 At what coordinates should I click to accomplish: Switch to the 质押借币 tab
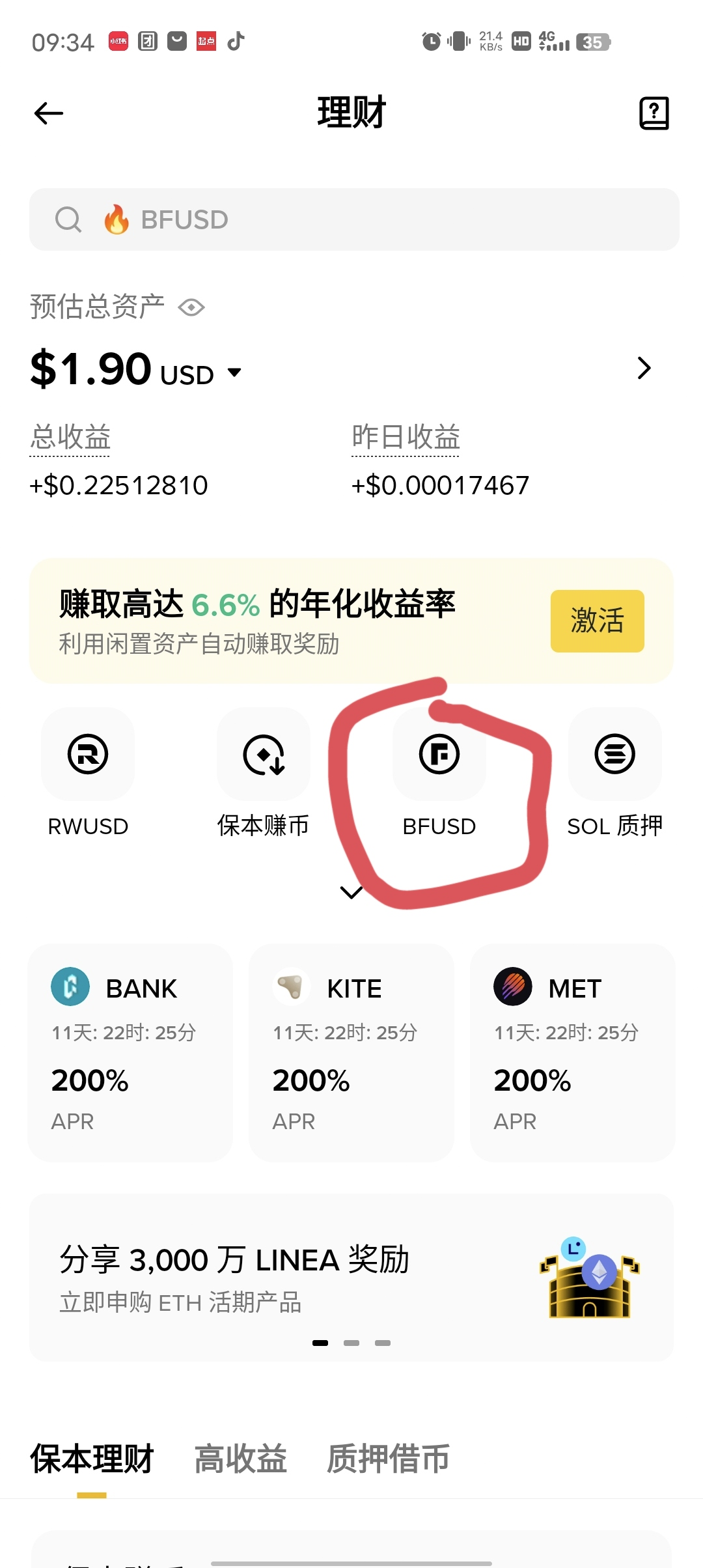[388, 1459]
